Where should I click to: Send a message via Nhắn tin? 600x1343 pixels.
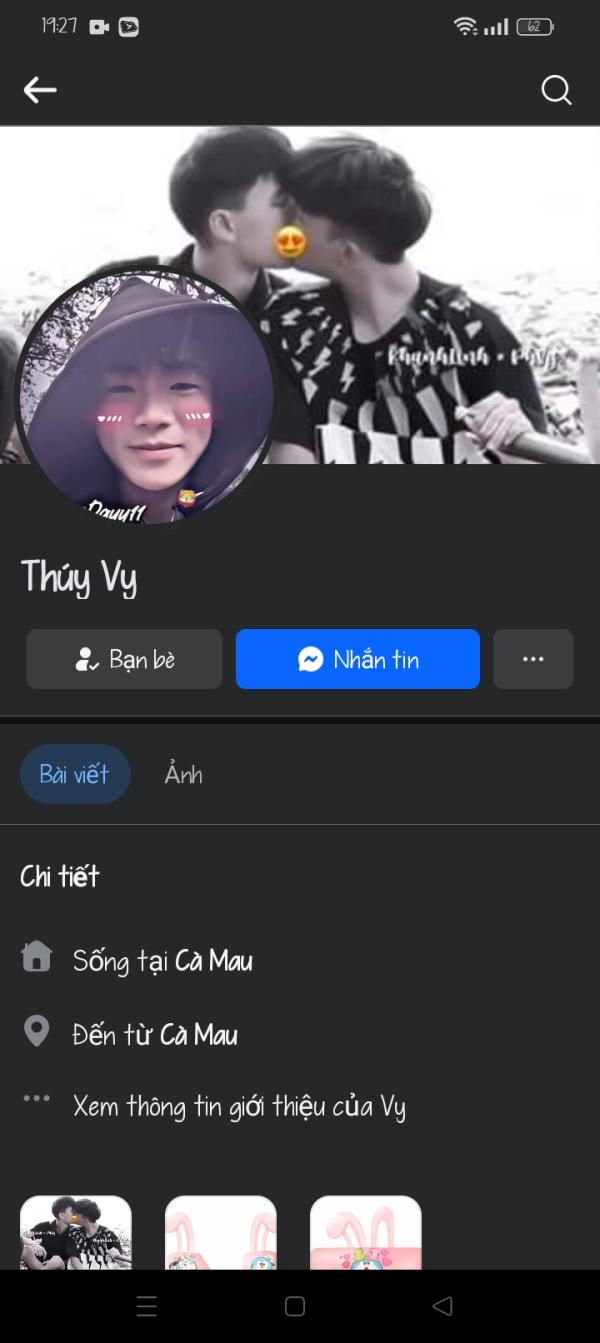tap(357, 659)
